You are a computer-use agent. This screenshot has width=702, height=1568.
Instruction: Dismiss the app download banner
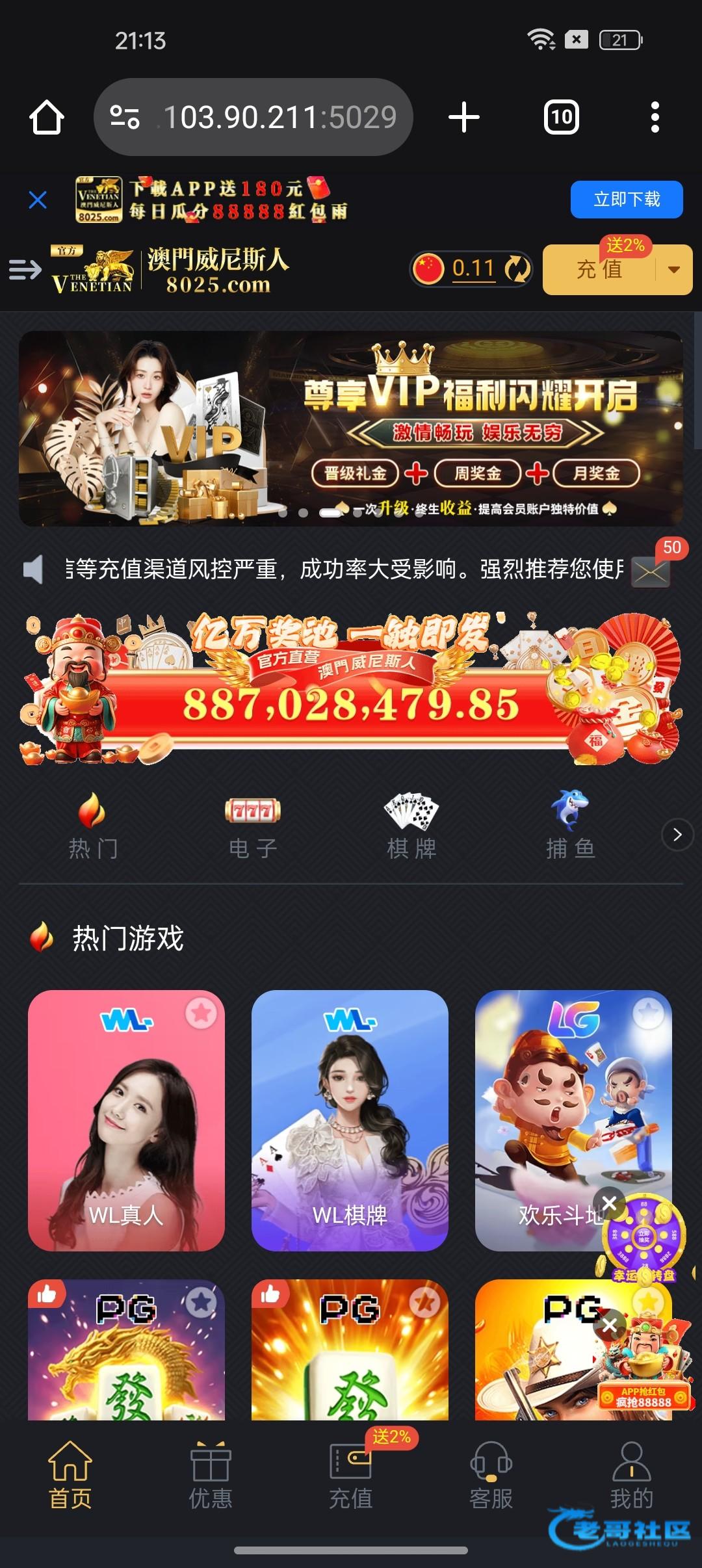[38, 200]
